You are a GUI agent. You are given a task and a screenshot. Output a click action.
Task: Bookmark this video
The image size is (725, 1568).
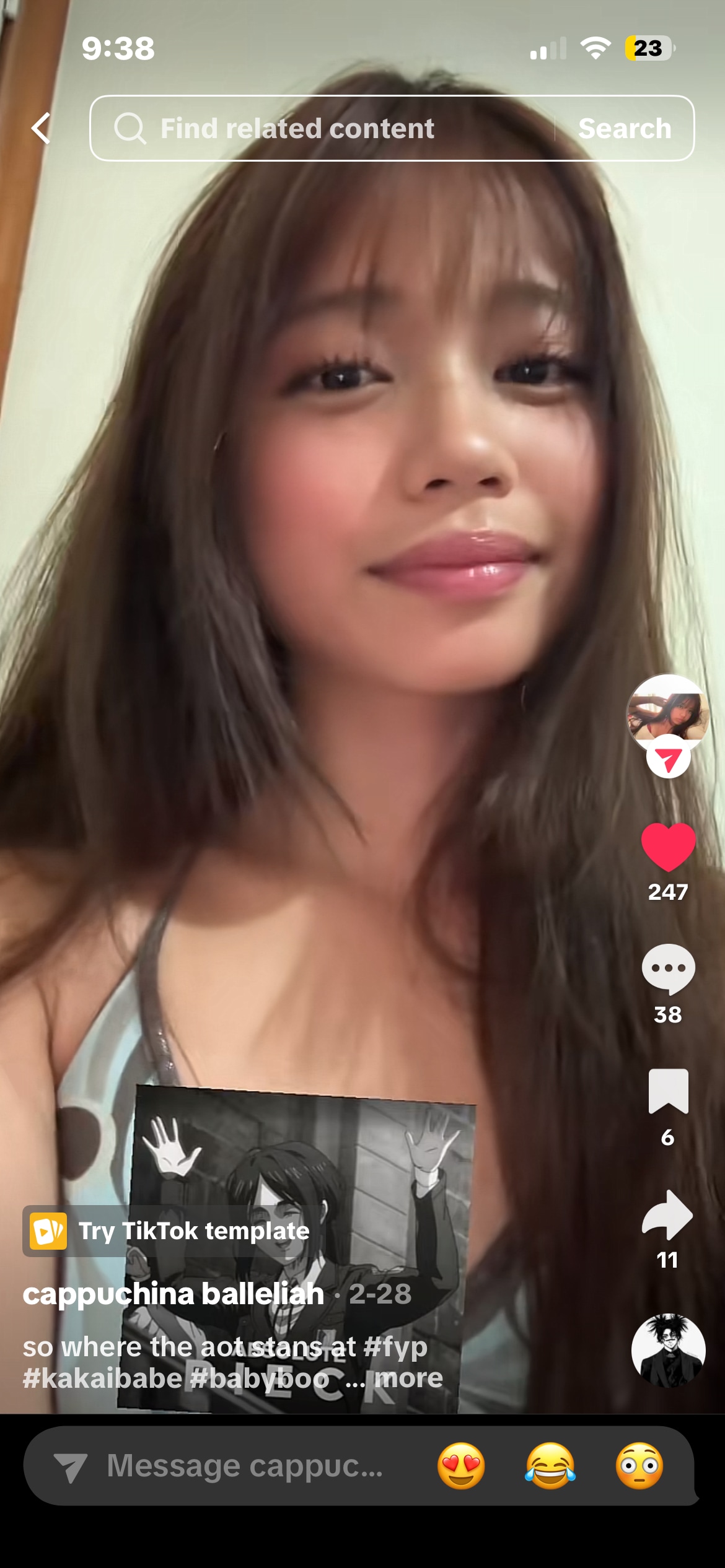(667, 1091)
